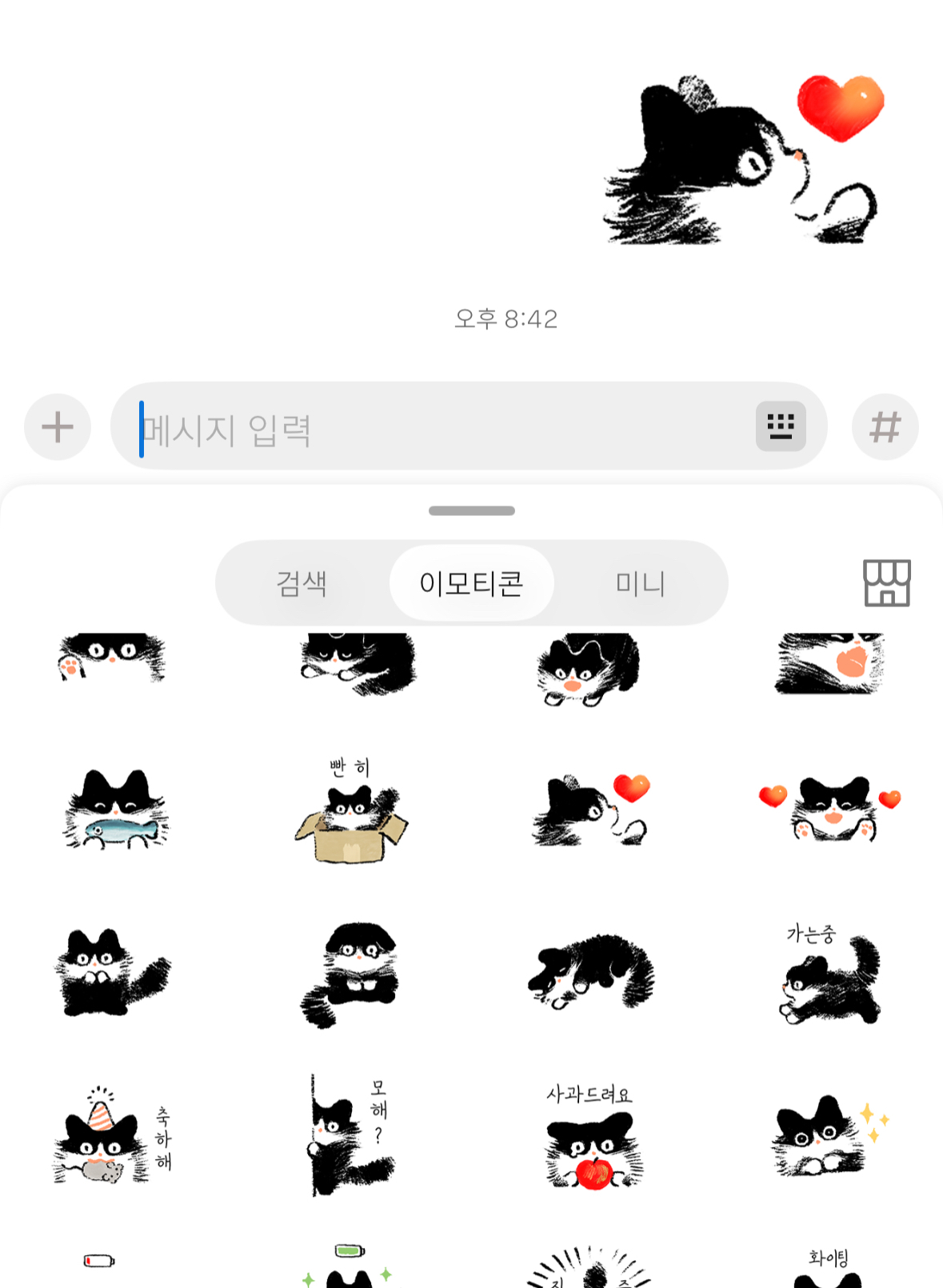This screenshot has height=1288, width=943.
Task: Switch to the 미니 tab
Action: [x=640, y=583]
